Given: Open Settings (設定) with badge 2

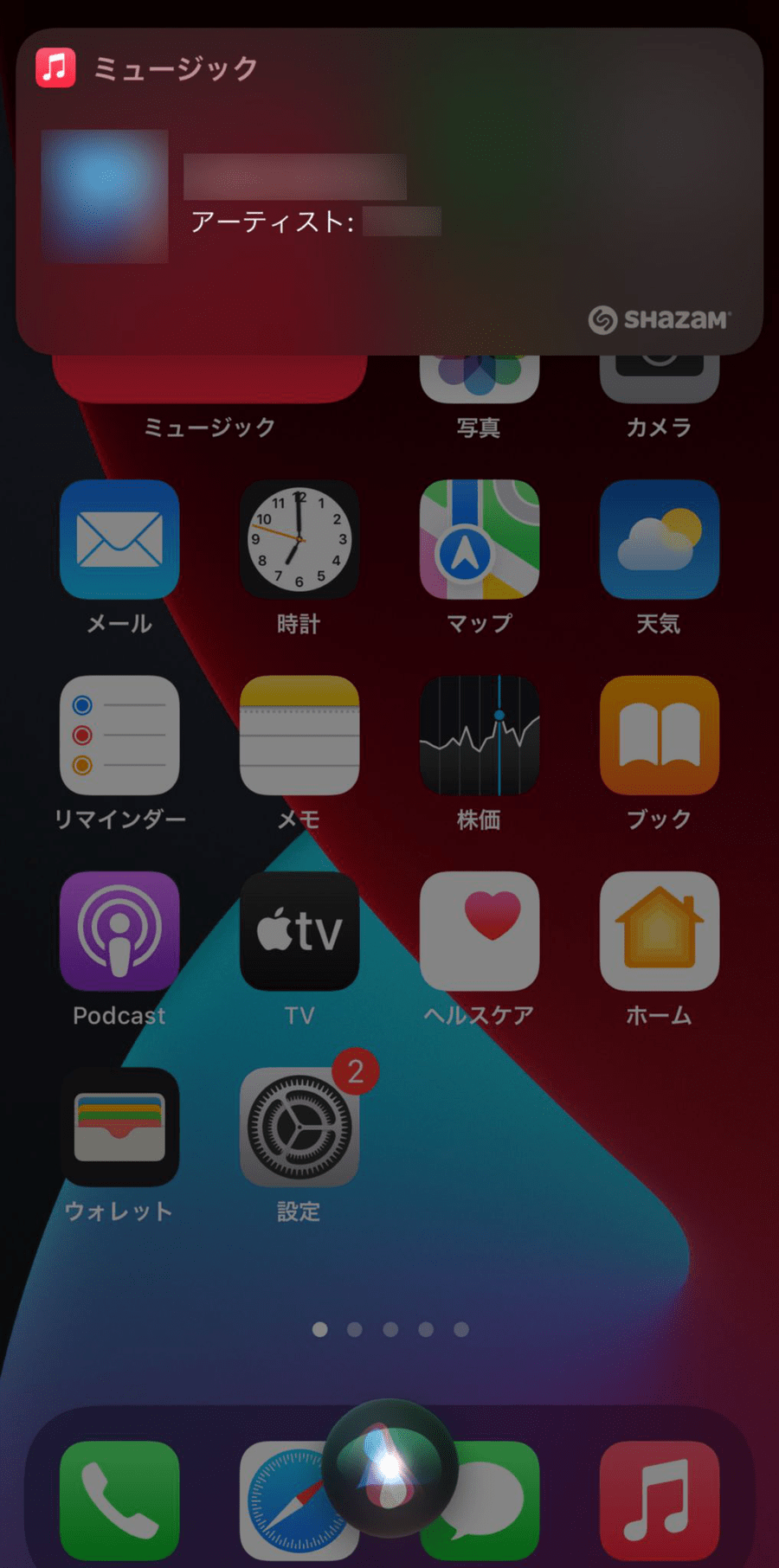Looking at the screenshot, I should click(x=299, y=1128).
